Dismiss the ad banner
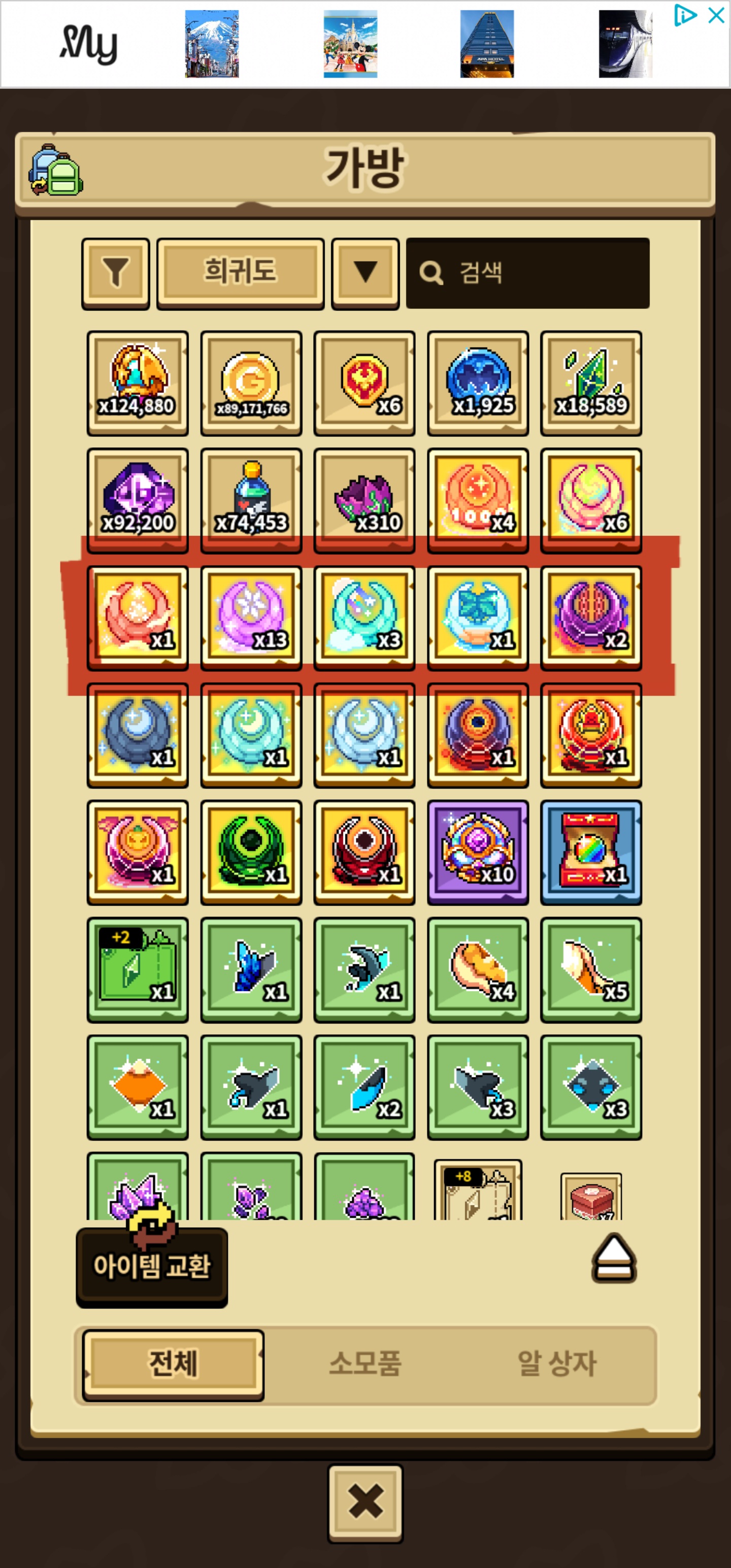The image size is (731, 1568). click(716, 15)
